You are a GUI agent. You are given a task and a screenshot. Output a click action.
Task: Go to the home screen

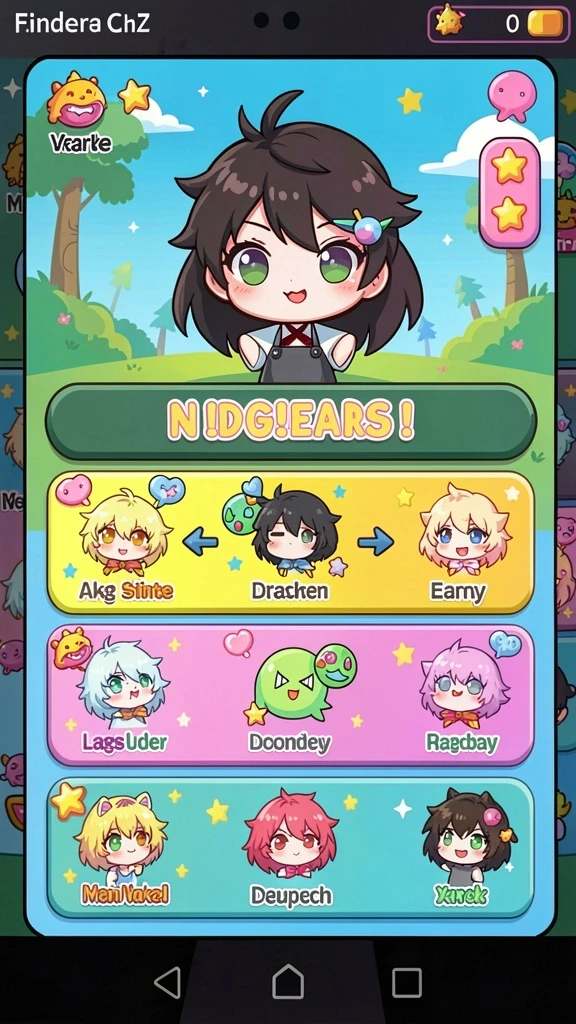(288, 982)
